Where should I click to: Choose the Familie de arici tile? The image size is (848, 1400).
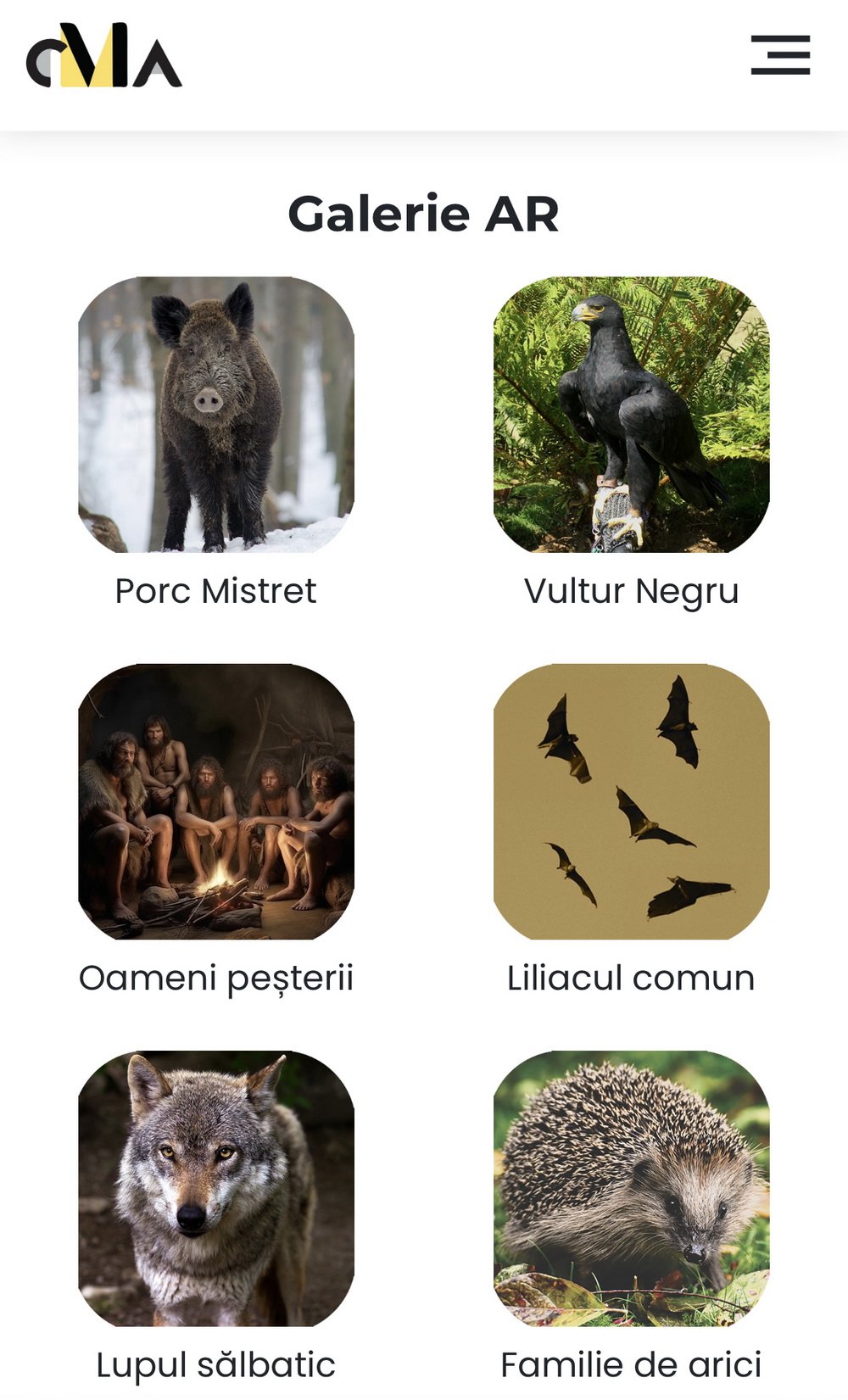pos(632,1188)
